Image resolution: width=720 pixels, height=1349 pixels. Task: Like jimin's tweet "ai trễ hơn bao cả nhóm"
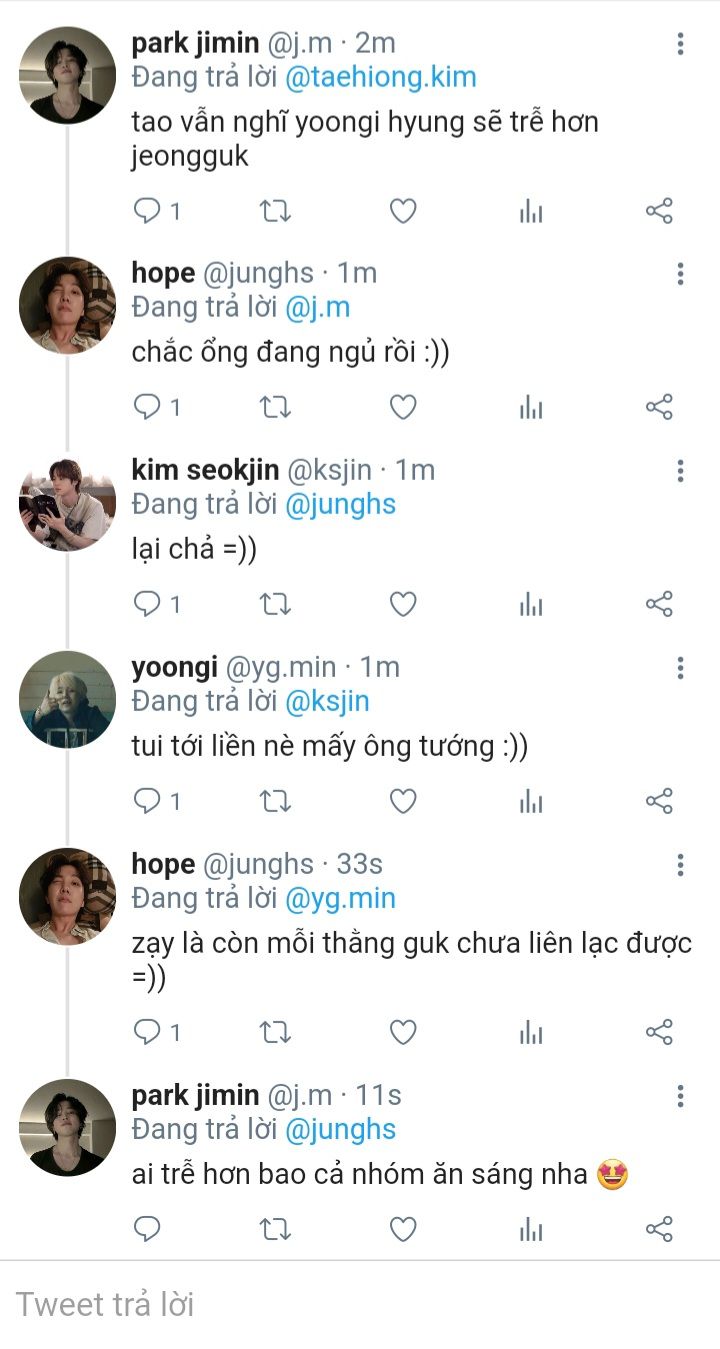click(x=403, y=1229)
